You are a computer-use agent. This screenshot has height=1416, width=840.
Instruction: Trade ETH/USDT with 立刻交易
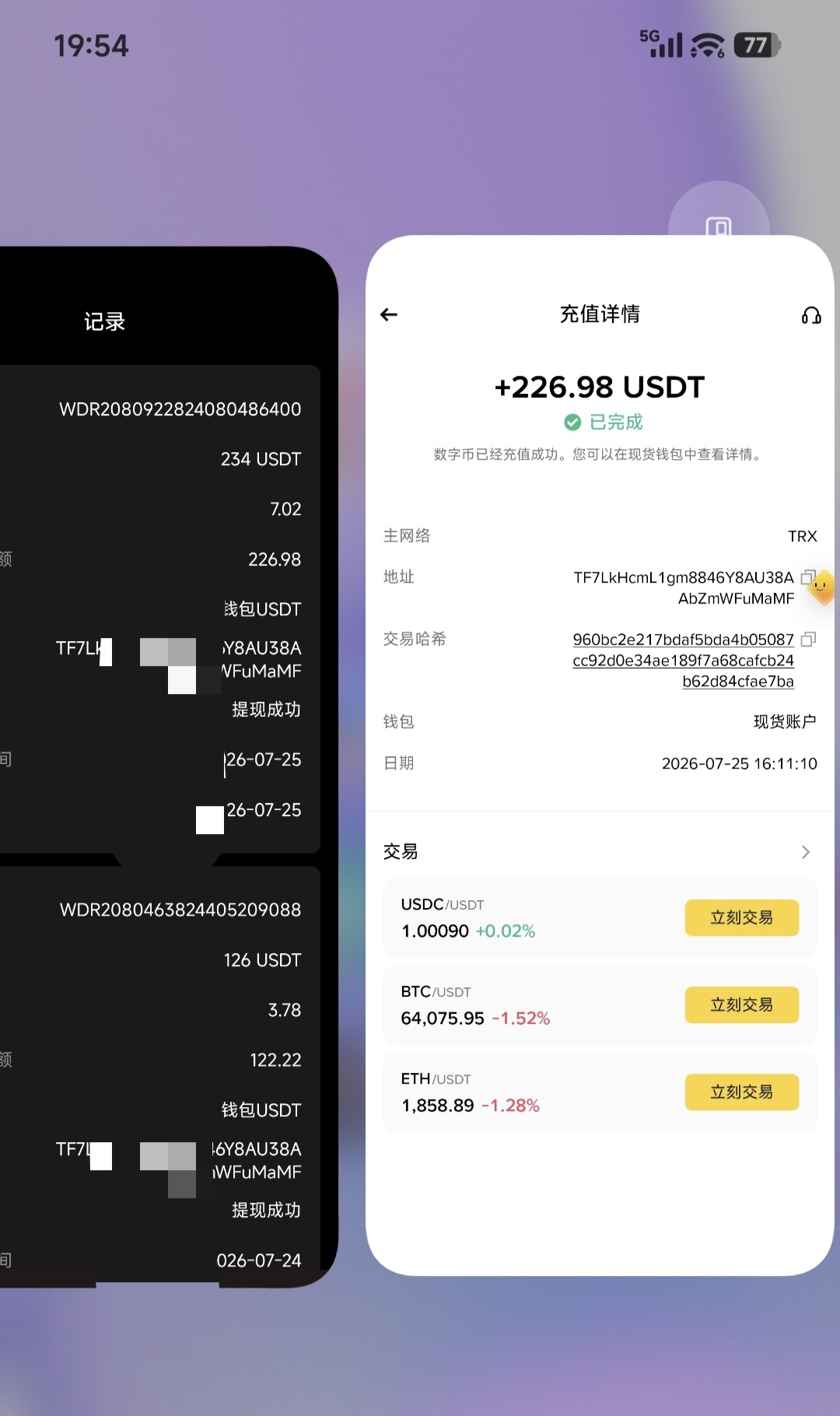tap(741, 1092)
